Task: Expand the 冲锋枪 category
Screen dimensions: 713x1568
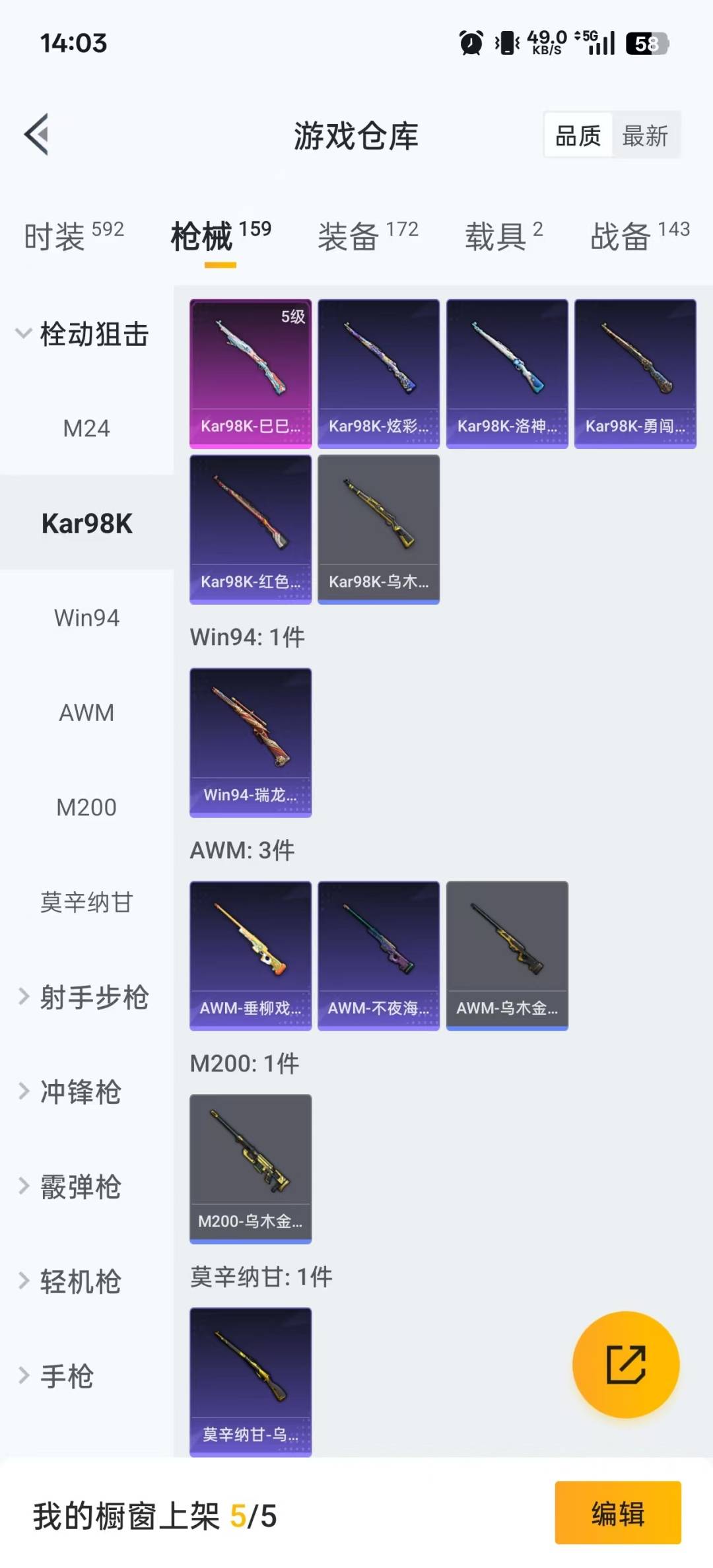Action: pos(79,1093)
